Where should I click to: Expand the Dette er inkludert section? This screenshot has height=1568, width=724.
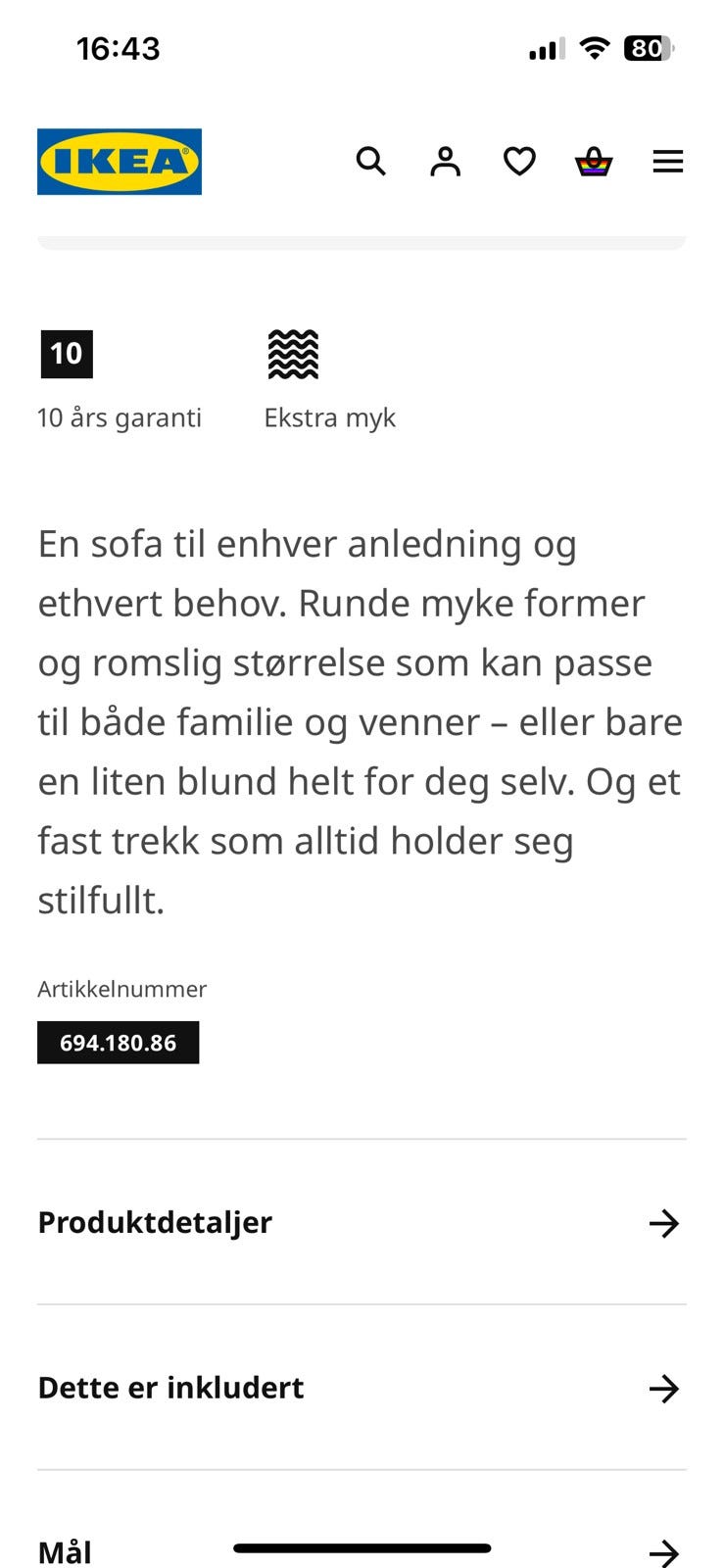[664, 1389]
